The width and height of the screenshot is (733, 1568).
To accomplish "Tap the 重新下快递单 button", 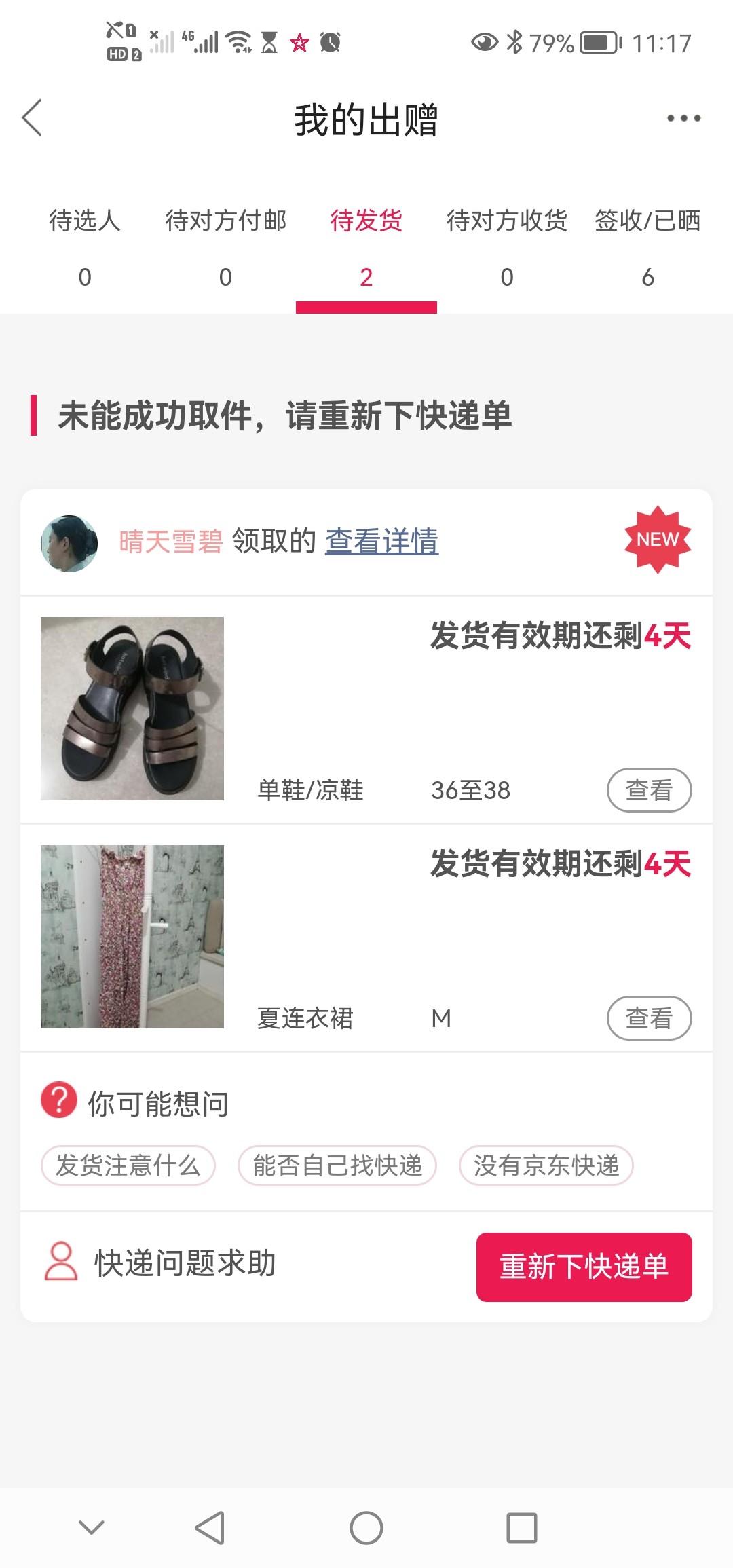I will pos(584,1267).
